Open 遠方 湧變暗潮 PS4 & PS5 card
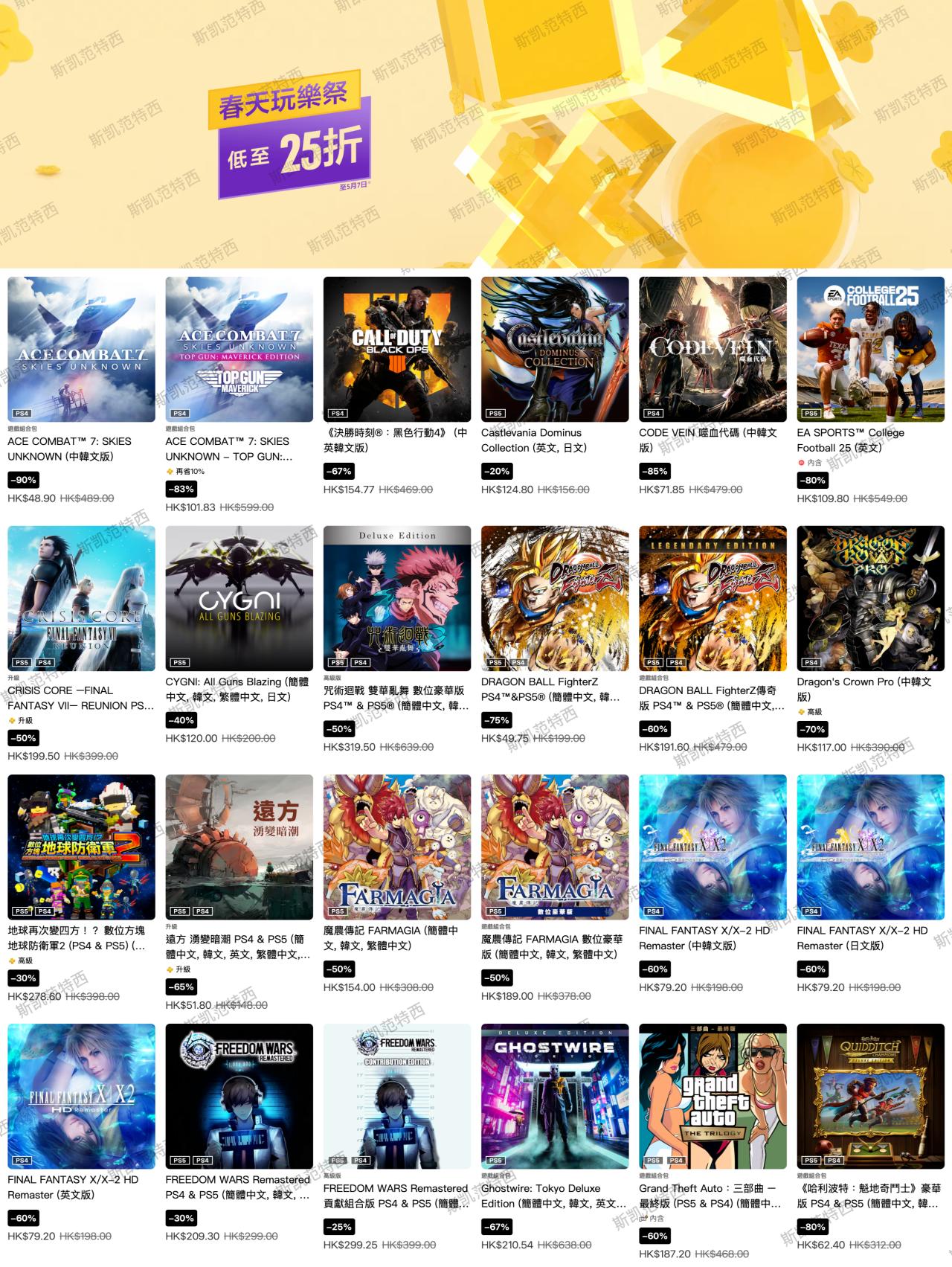 pyautogui.click(x=239, y=847)
